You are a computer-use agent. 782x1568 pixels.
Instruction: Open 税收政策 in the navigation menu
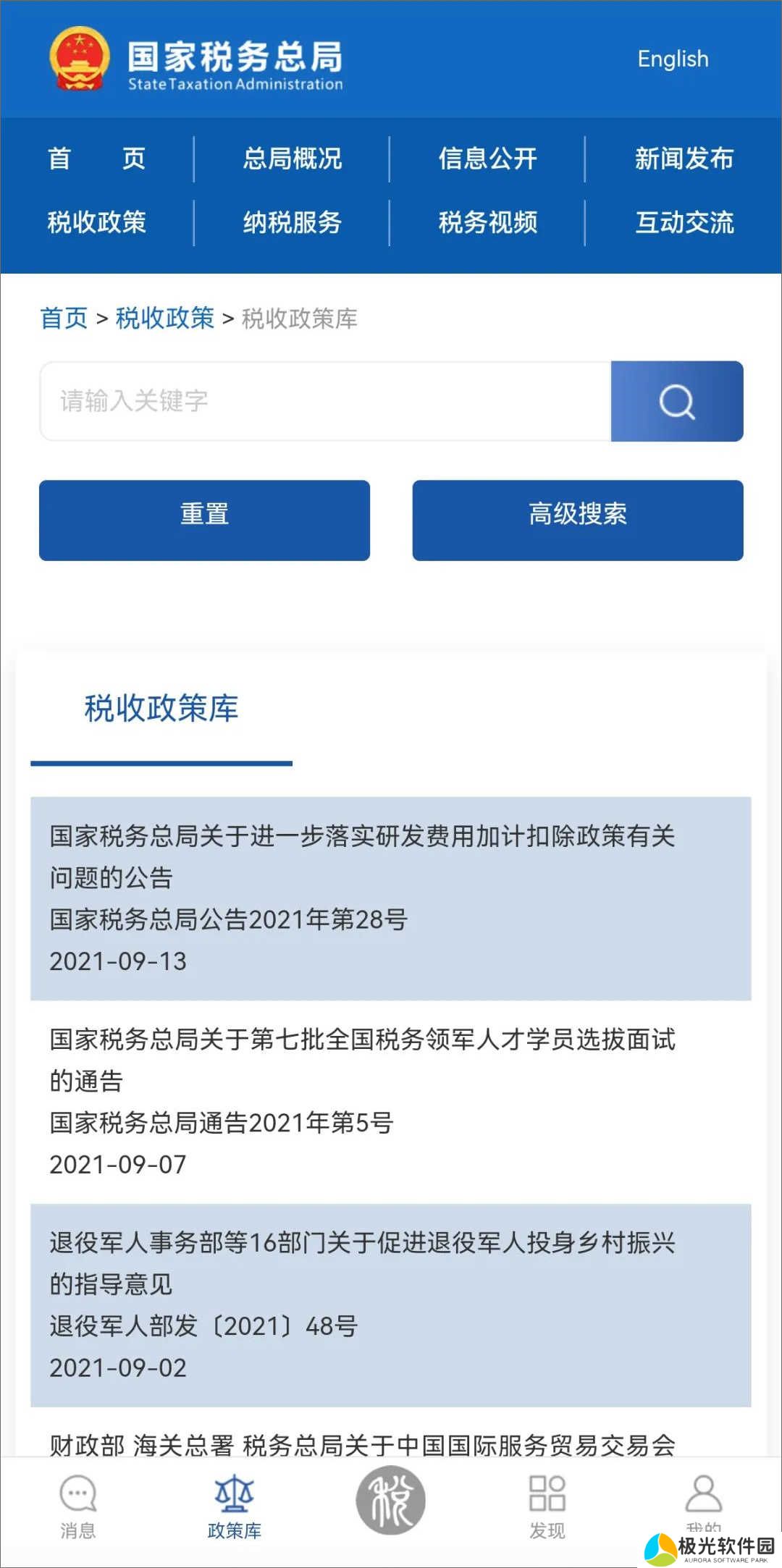point(96,222)
